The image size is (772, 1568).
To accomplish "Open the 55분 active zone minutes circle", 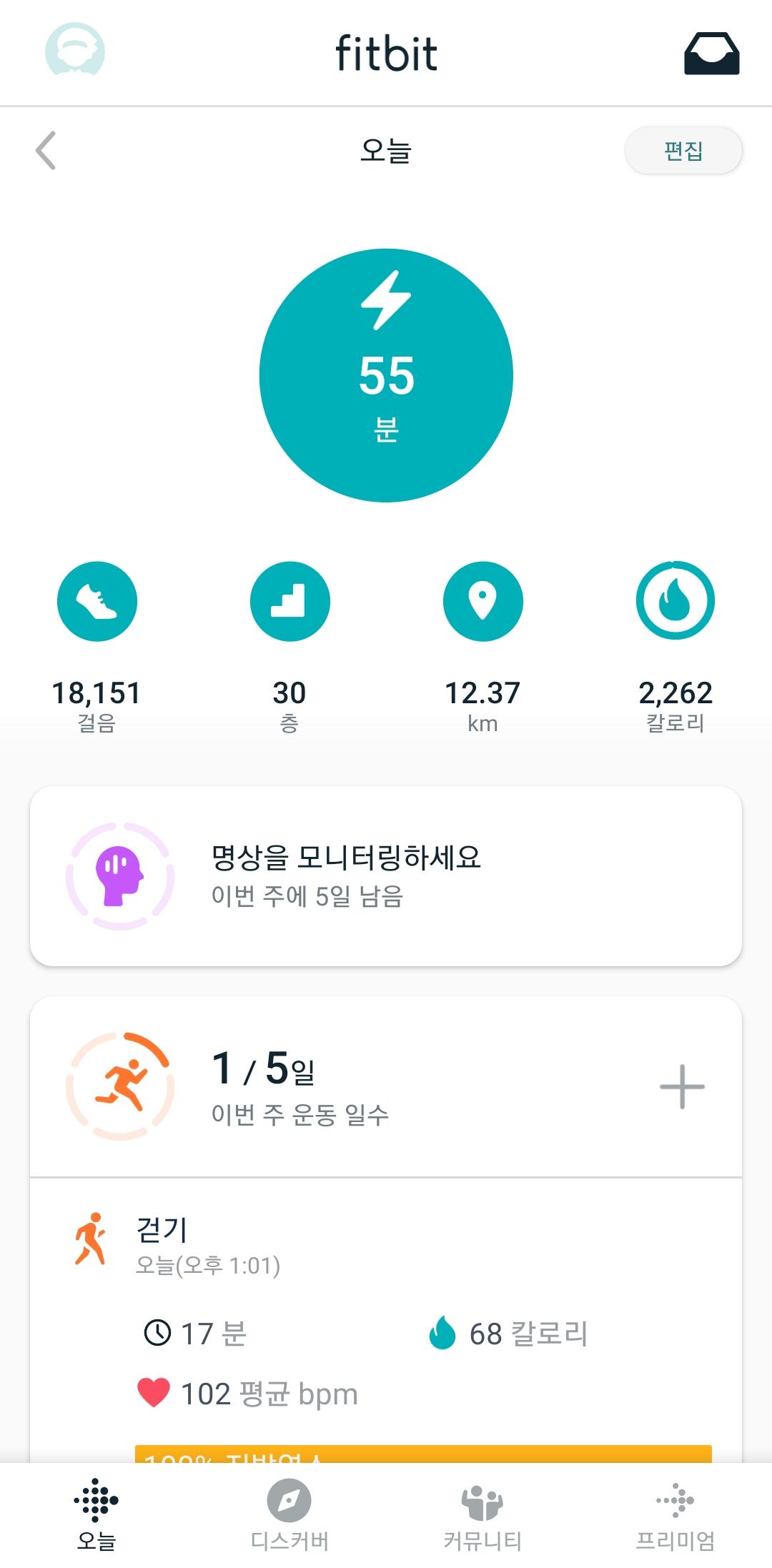I will [386, 375].
